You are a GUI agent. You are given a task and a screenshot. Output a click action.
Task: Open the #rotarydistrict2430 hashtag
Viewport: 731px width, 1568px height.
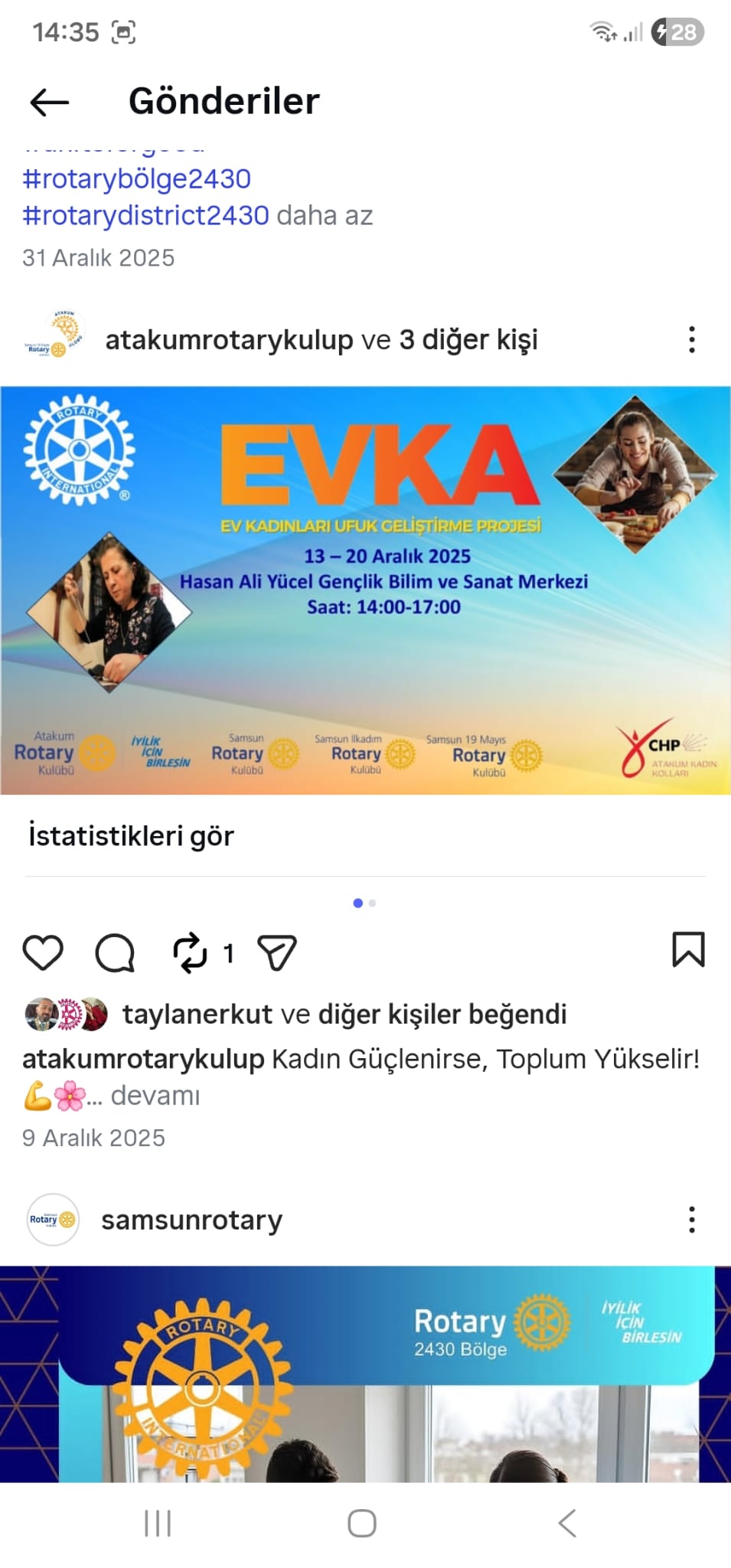click(x=145, y=215)
